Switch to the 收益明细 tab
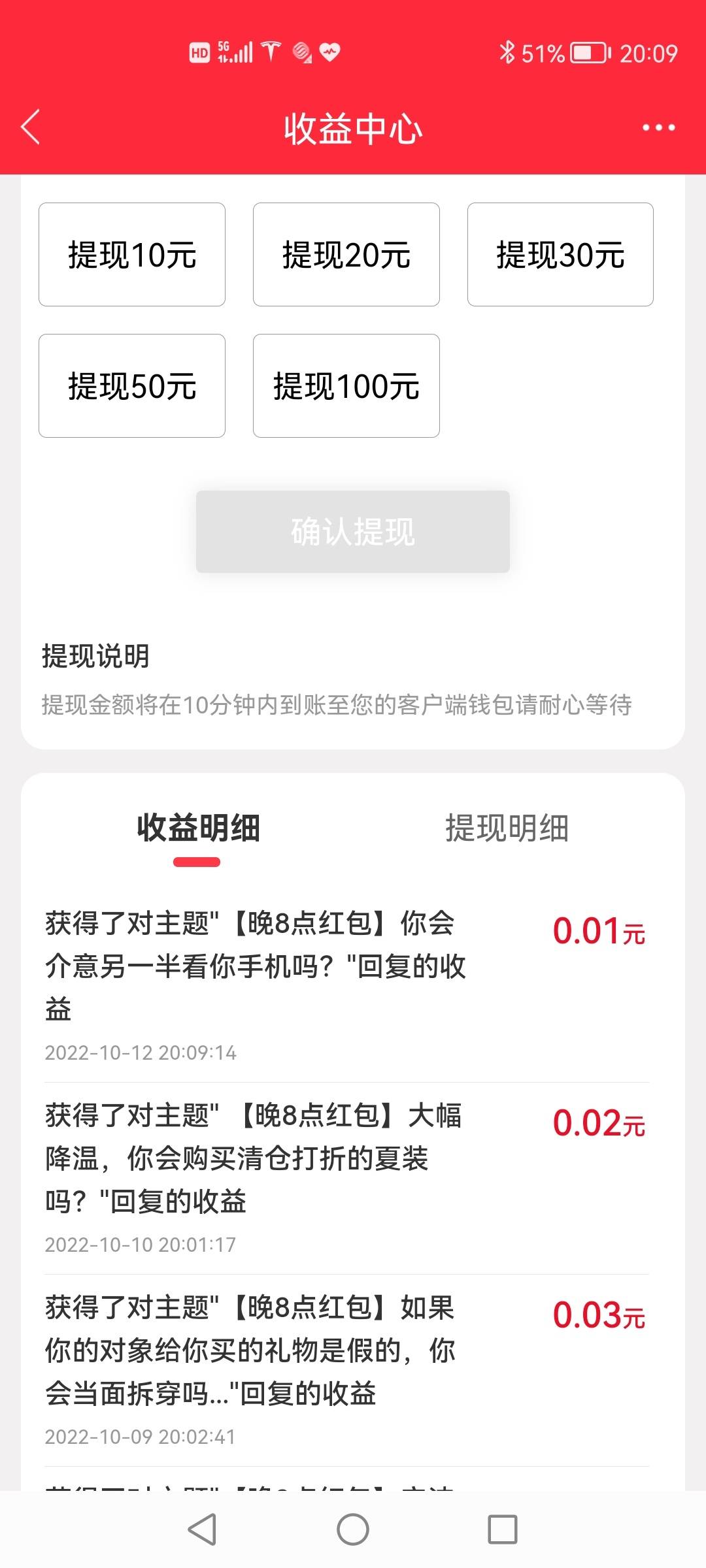Image resolution: width=706 pixels, height=1568 pixels. (198, 828)
